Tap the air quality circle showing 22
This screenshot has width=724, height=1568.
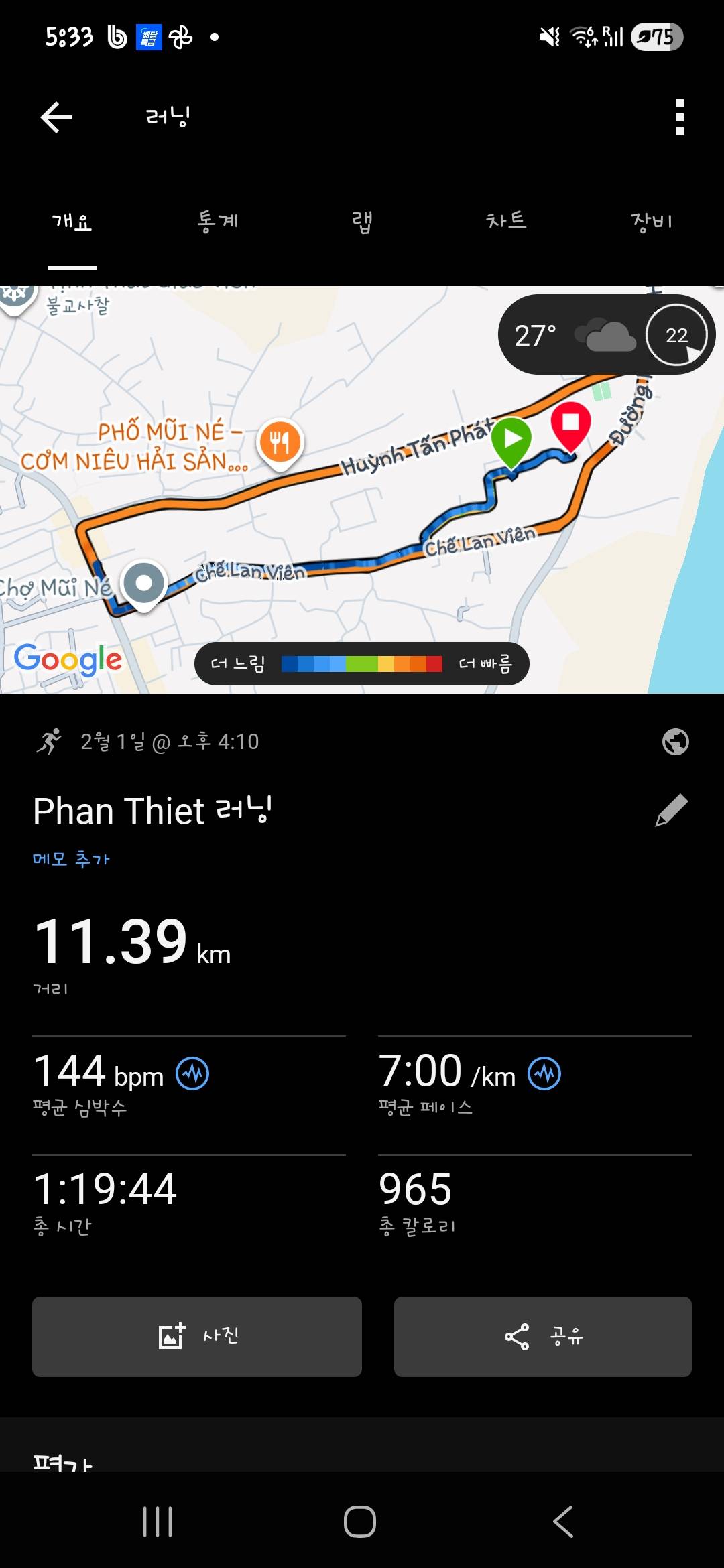[675, 334]
